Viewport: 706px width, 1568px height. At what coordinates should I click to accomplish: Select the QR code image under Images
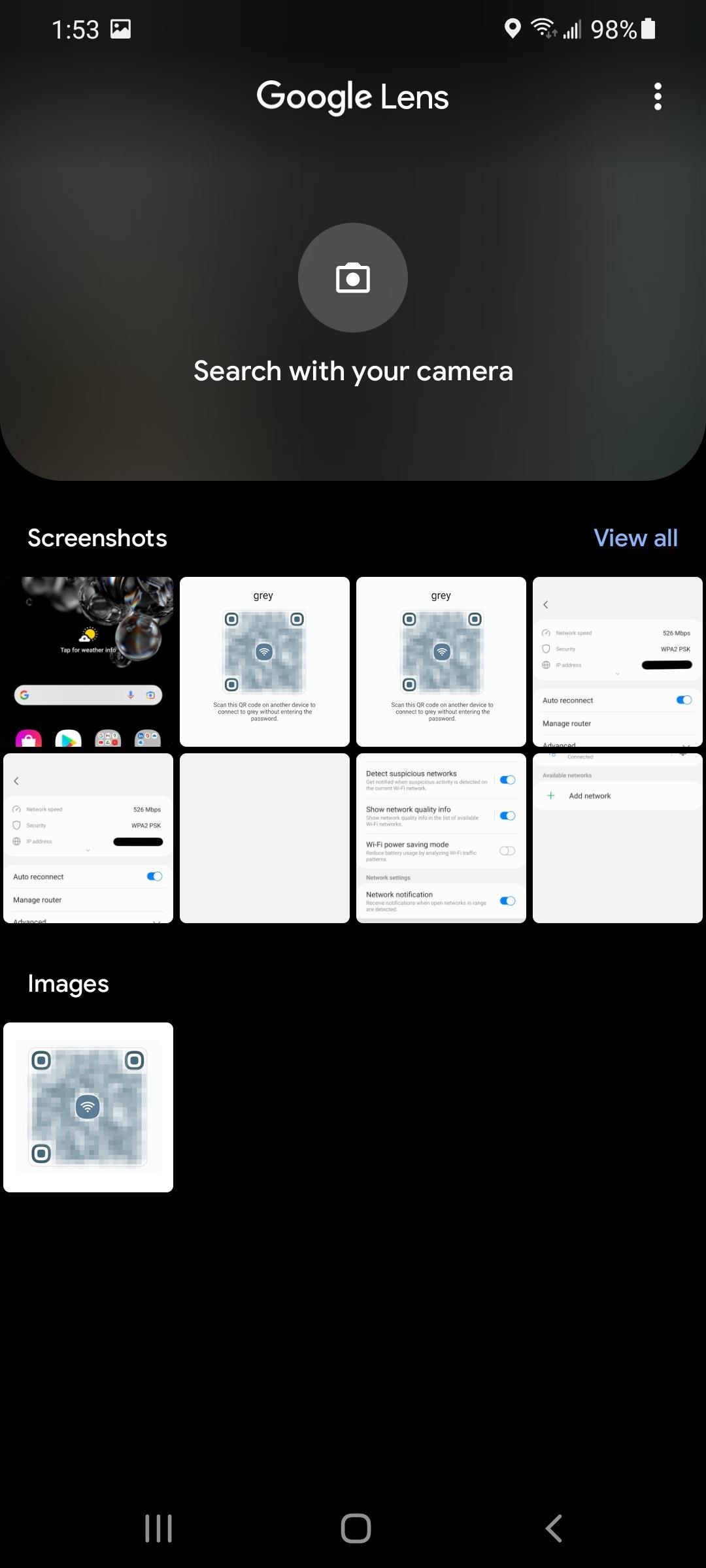click(x=88, y=1107)
